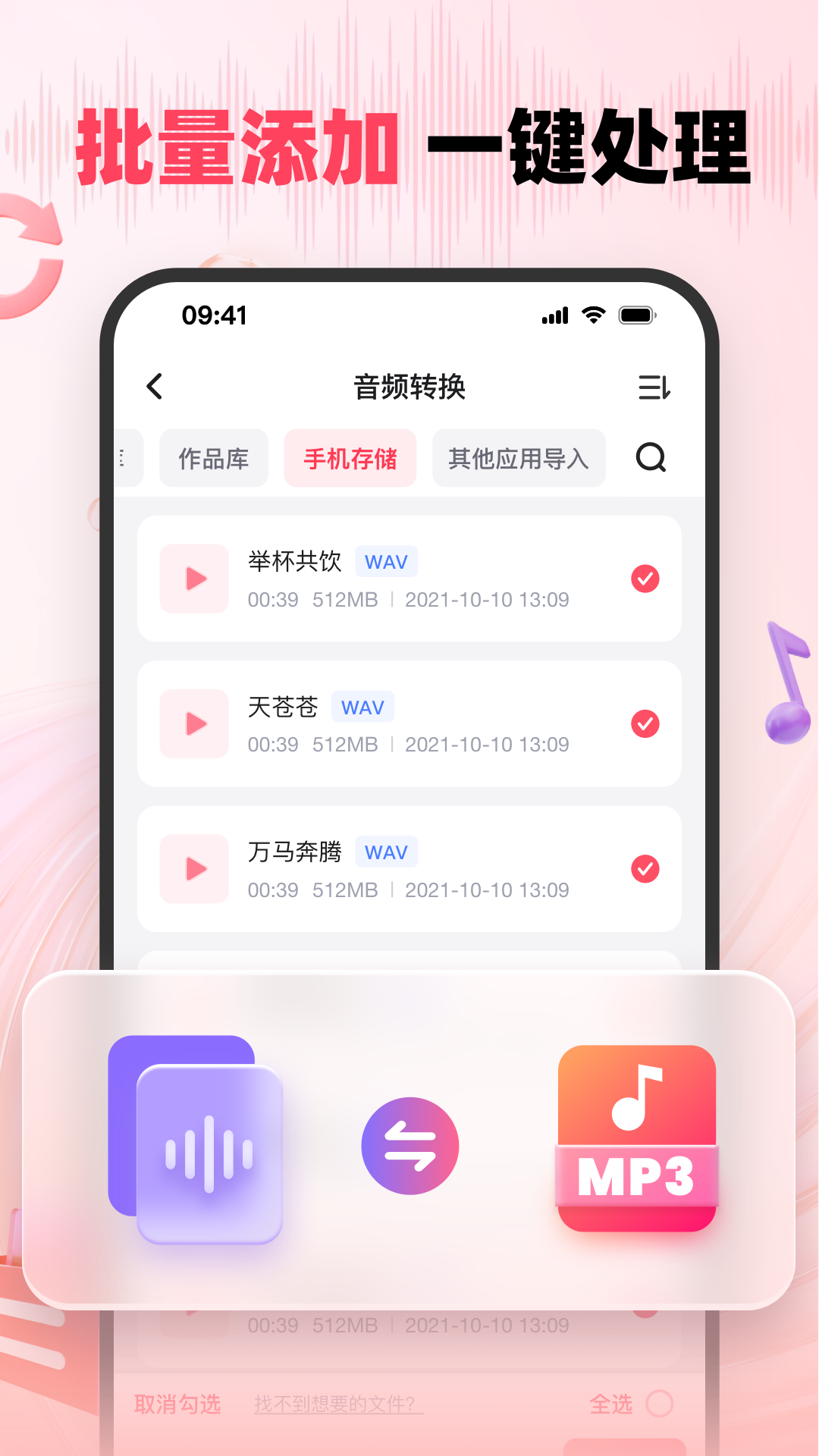Image resolution: width=819 pixels, height=1456 pixels.
Task: Open the conversion arrows icon between formats
Action: (410, 1145)
